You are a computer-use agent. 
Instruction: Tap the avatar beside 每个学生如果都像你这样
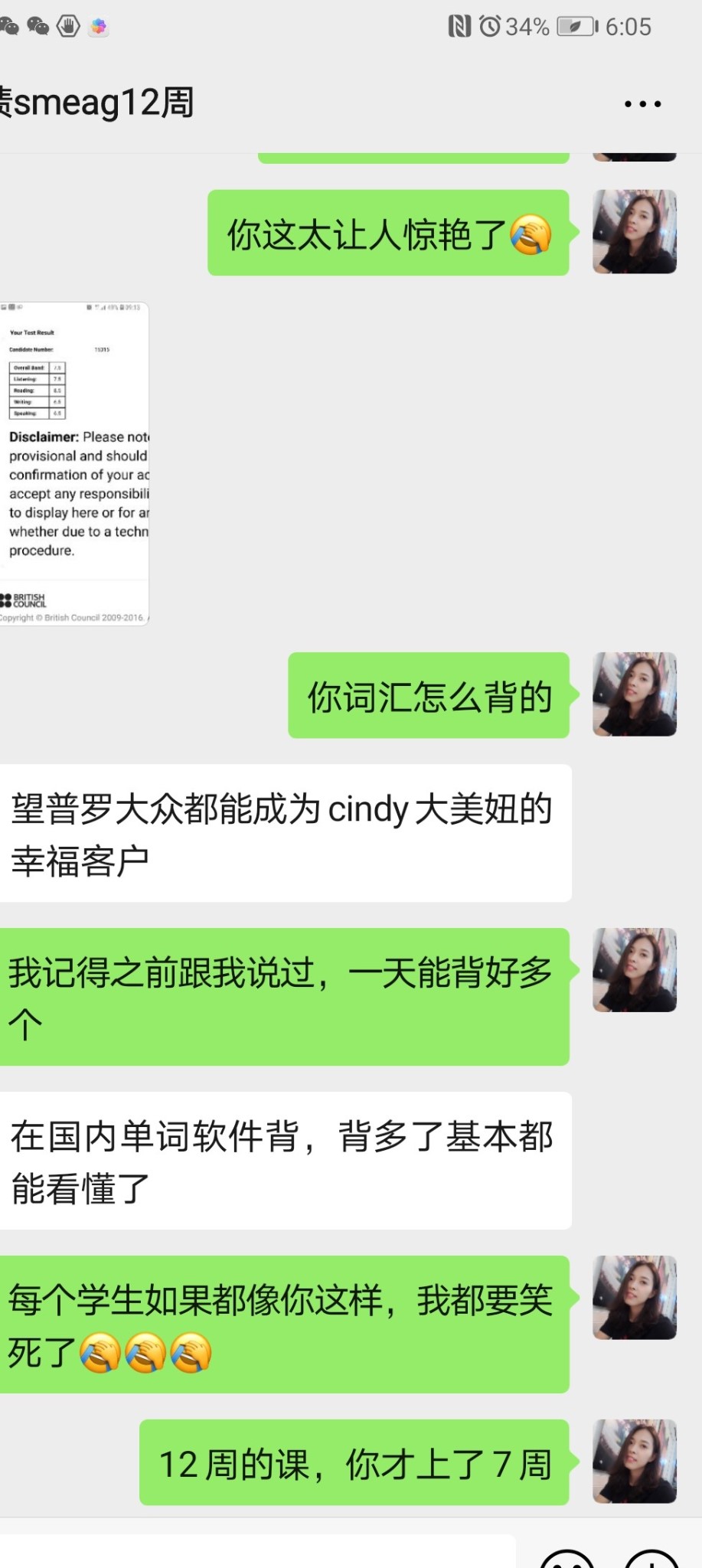[635, 1298]
